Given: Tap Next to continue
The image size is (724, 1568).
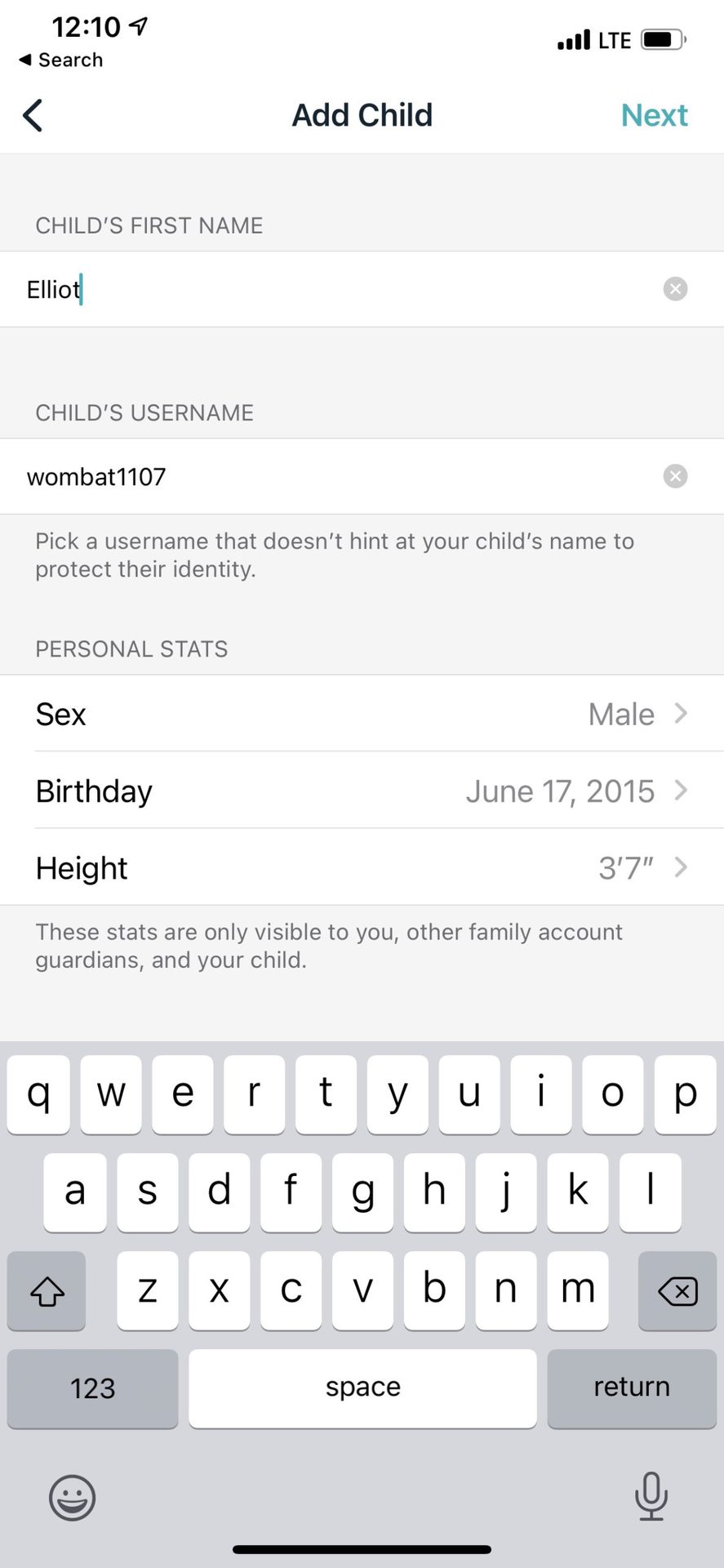Looking at the screenshot, I should pyautogui.click(x=654, y=115).
